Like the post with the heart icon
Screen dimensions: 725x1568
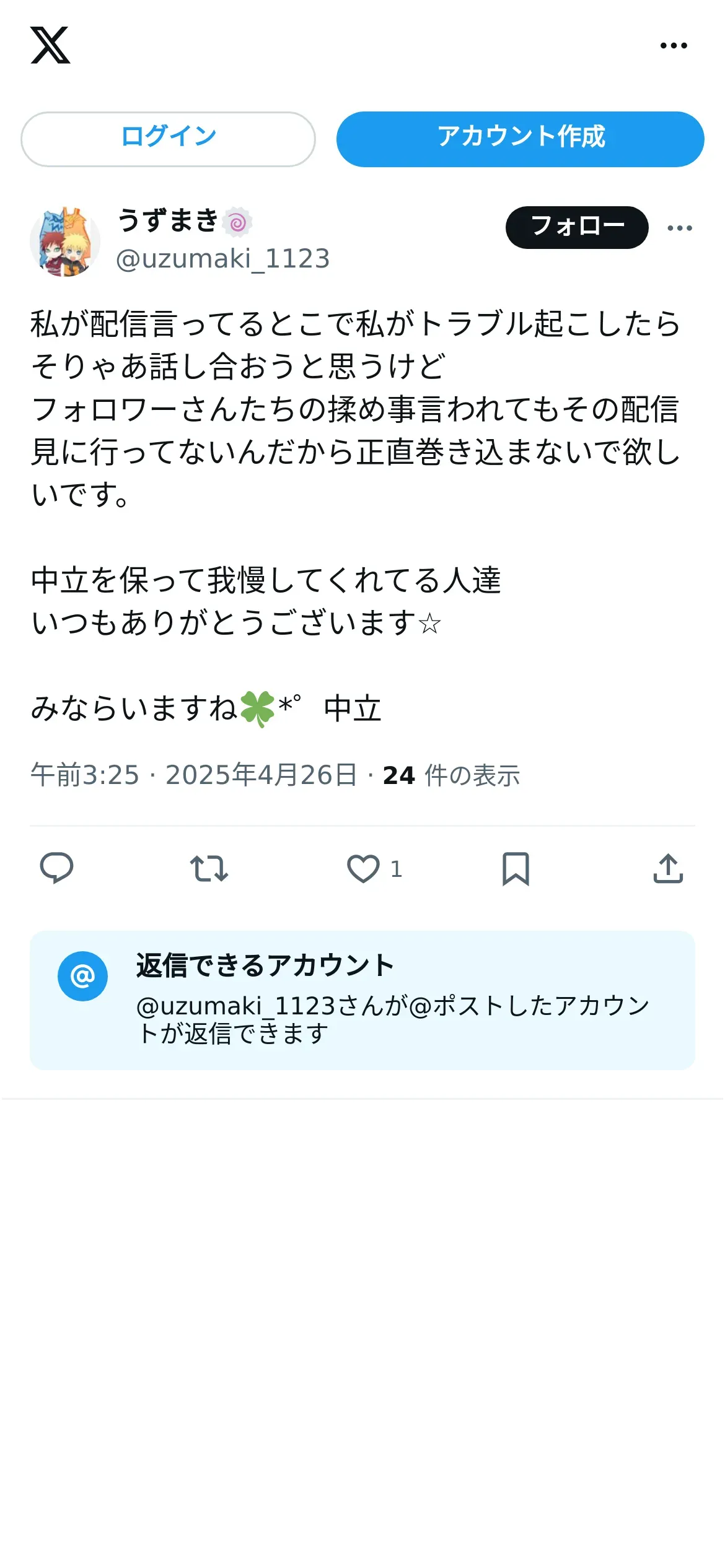(363, 868)
